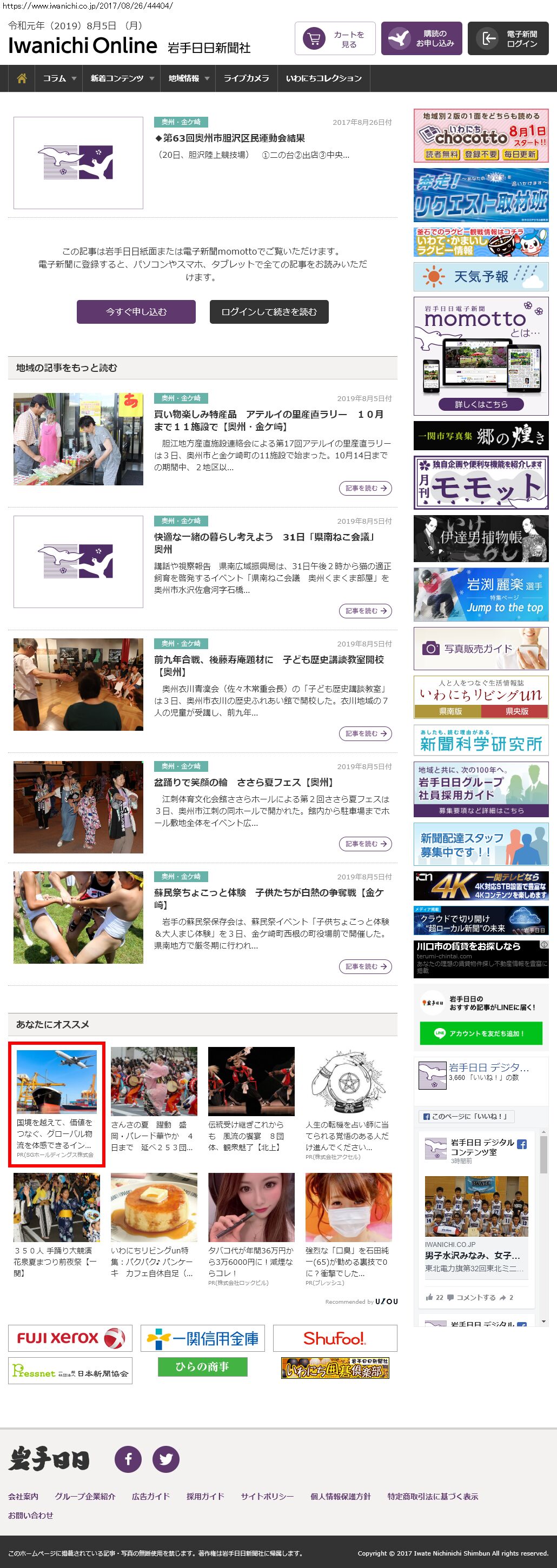Open the Twitter icon in footer
The image size is (557, 1568).
165,1459
